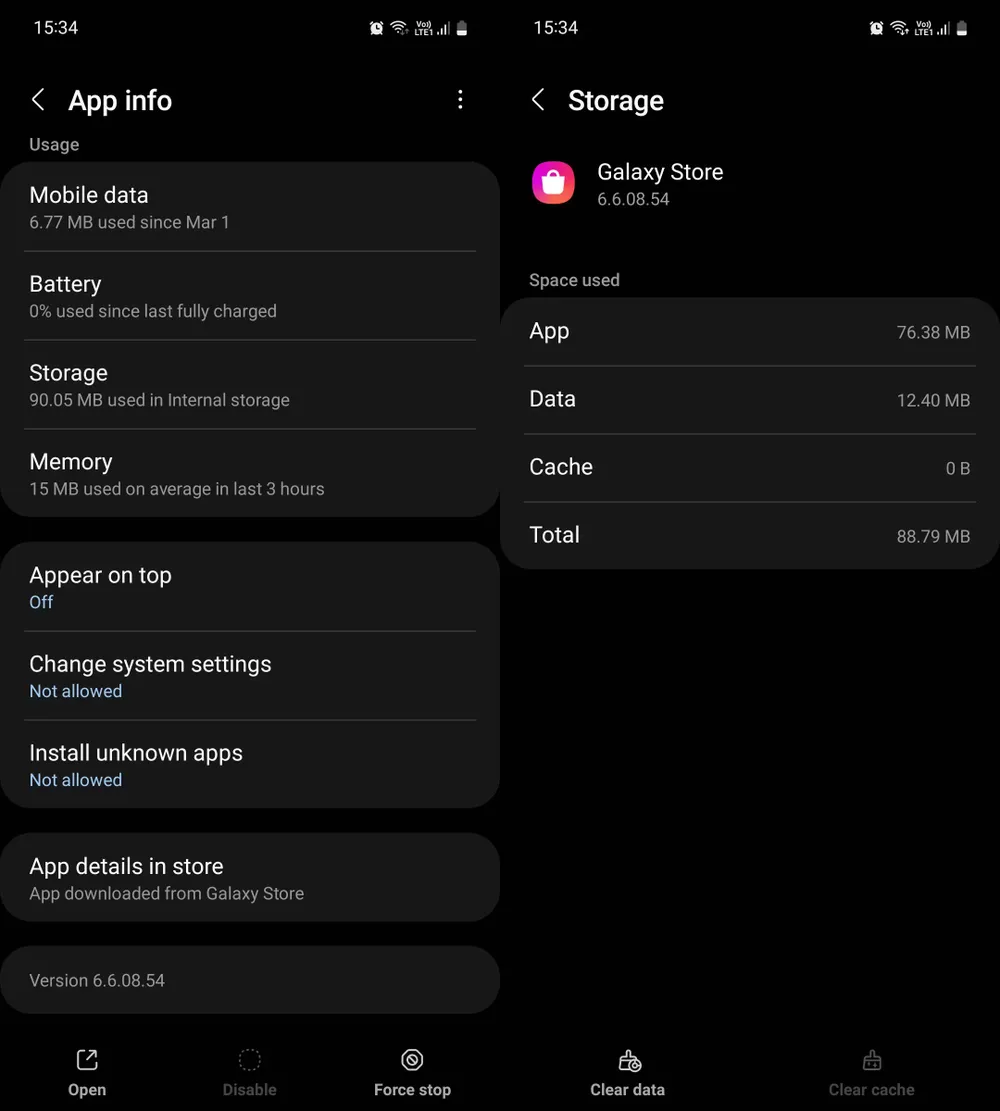Open Storage details row

click(x=250, y=385)
